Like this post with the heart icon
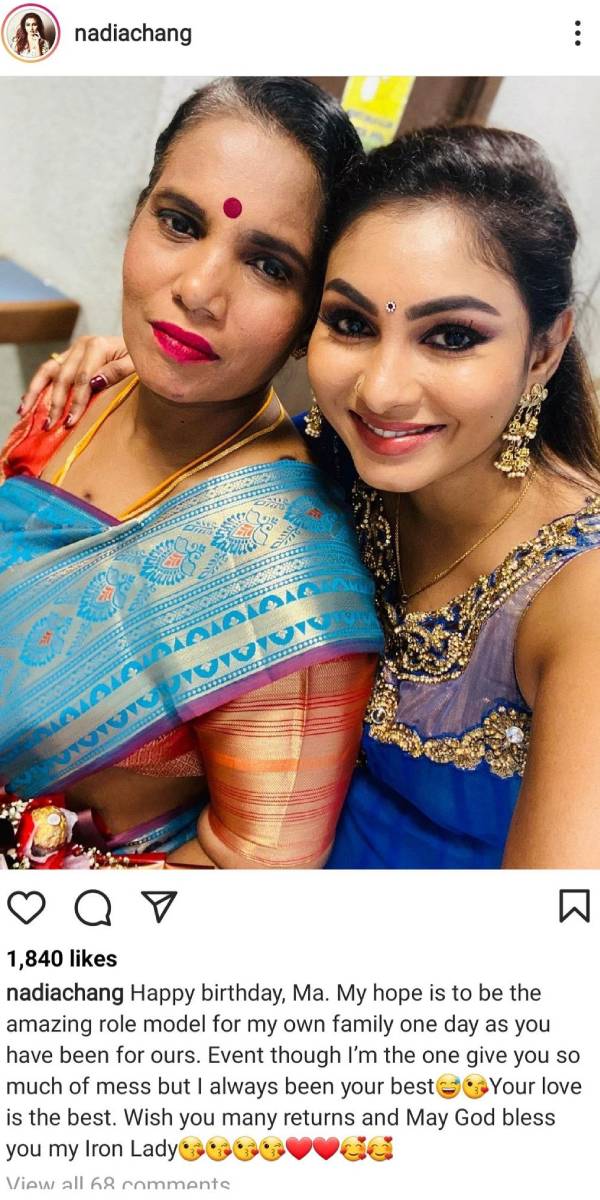 (27, 907)
